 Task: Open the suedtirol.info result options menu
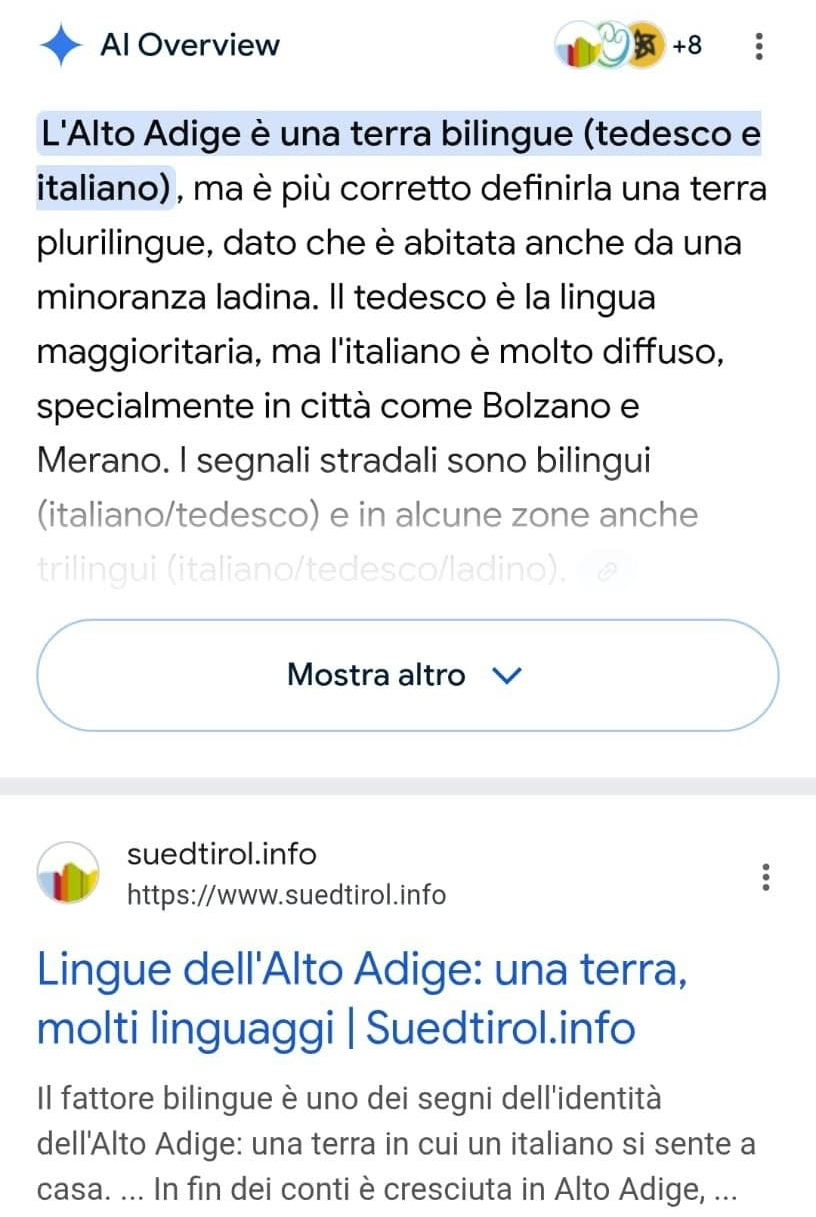coord(765,877)
